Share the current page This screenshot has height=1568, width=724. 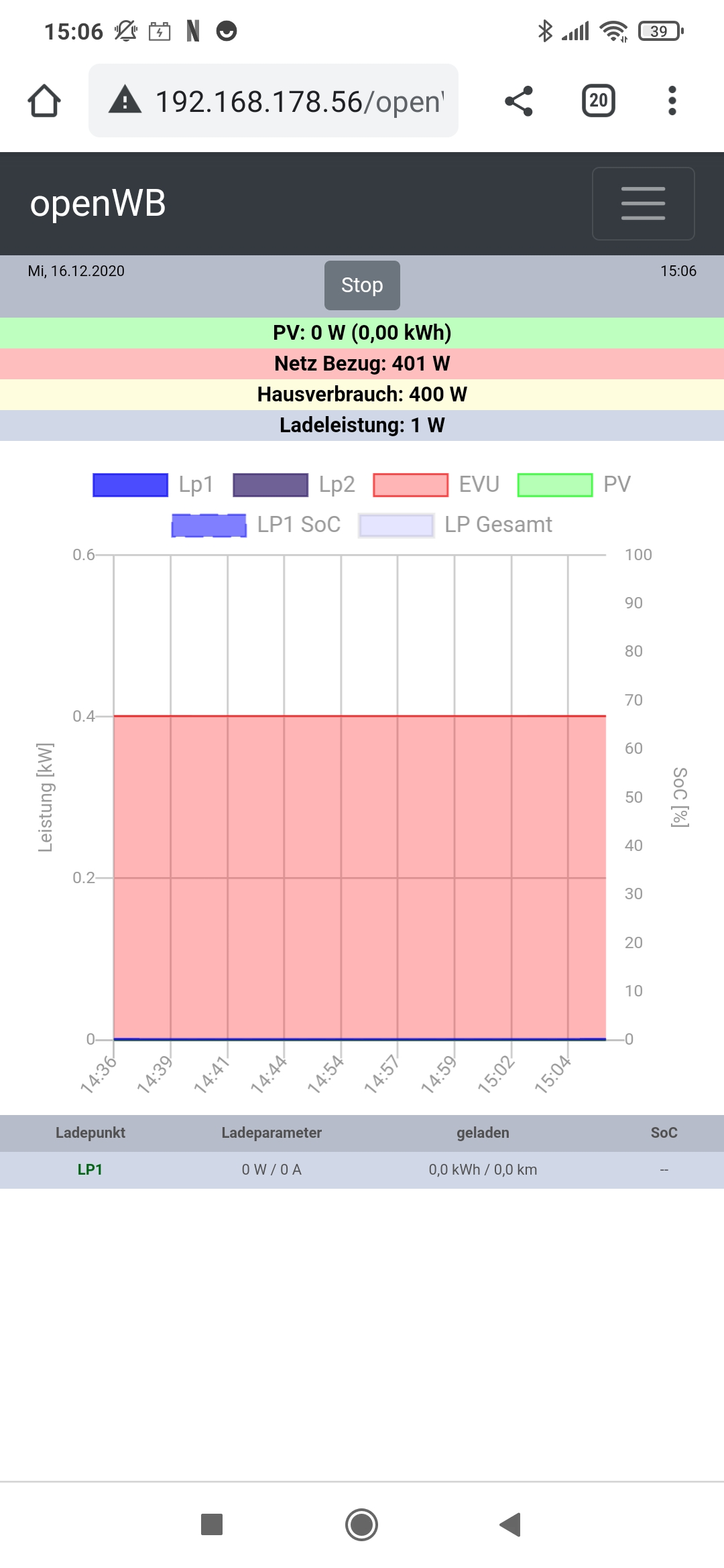click(x=519, y=101)
